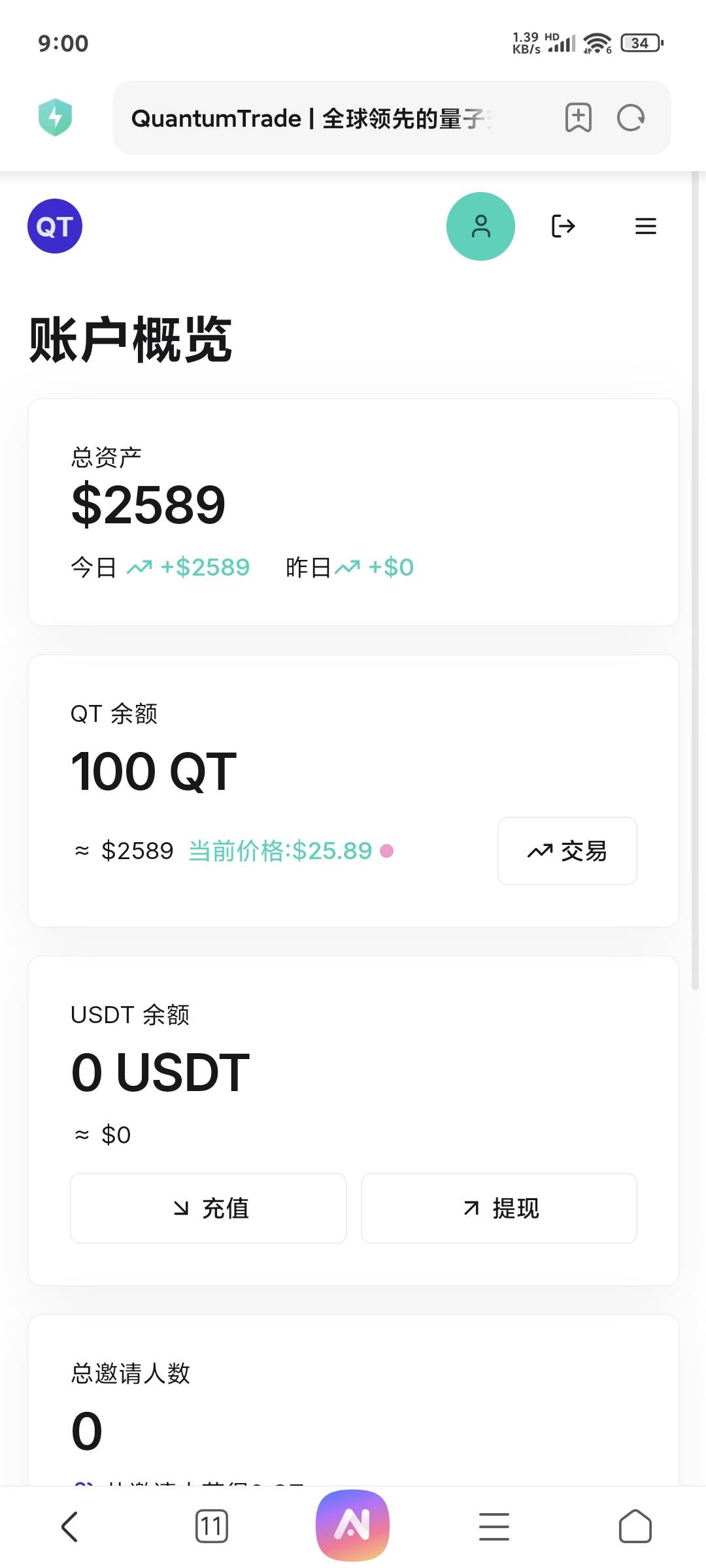The width and height of the screenshot is (706, 1568).
Task: Tap 提现 to withdraw USDT
Action: [499, 1208]
